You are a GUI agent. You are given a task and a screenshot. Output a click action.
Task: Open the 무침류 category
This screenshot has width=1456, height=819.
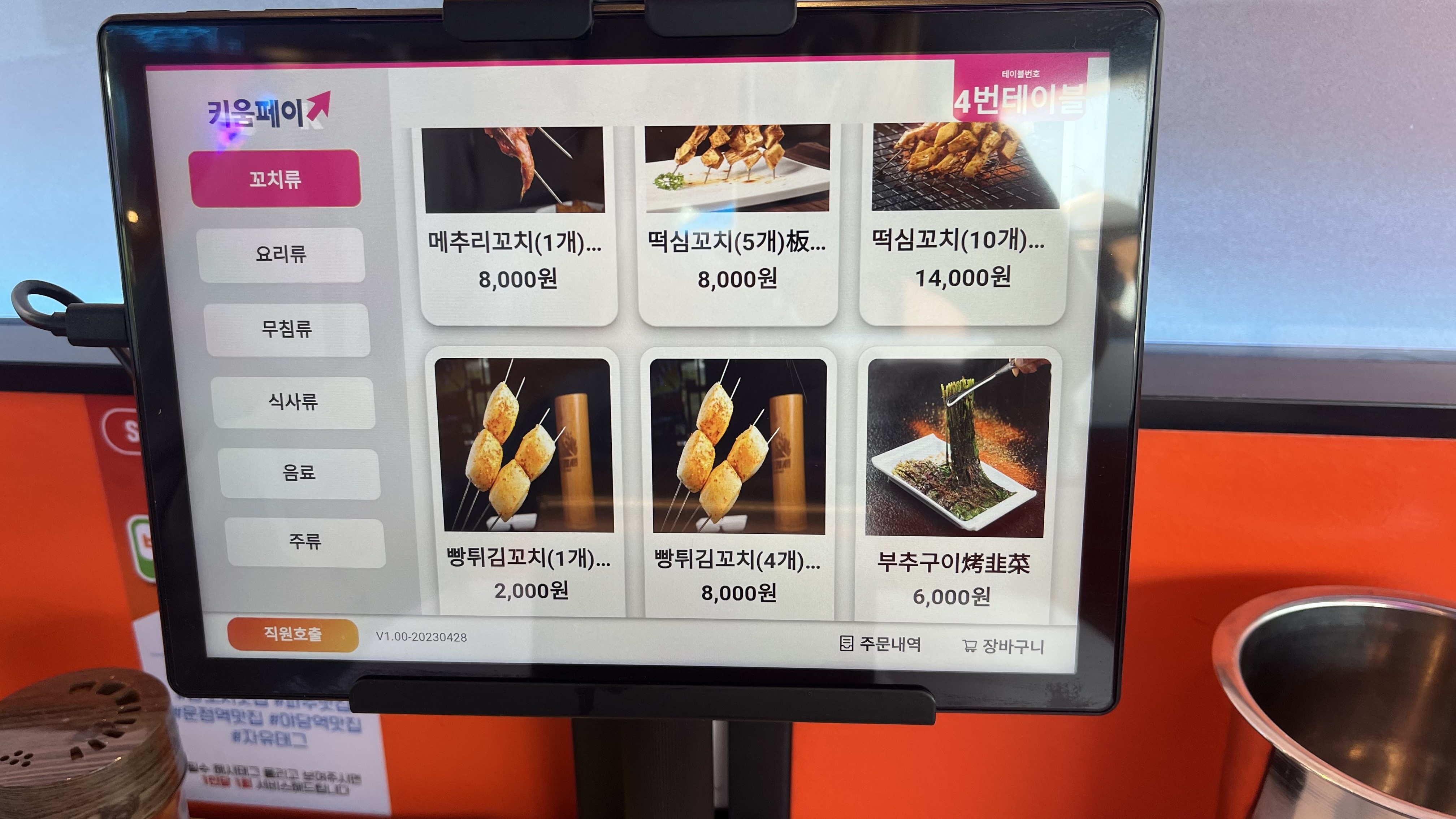coord(287,329)
